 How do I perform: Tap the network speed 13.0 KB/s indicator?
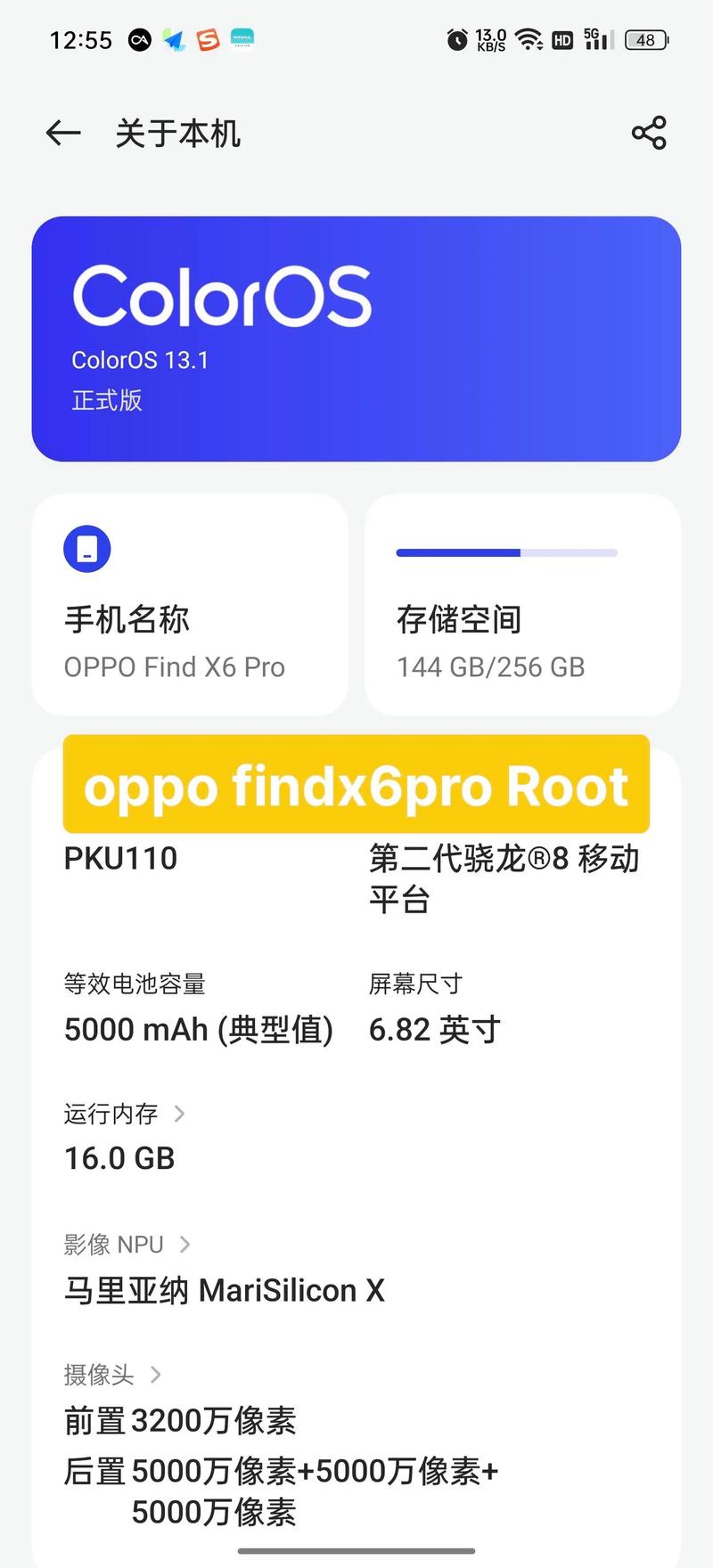click(489, 39)
